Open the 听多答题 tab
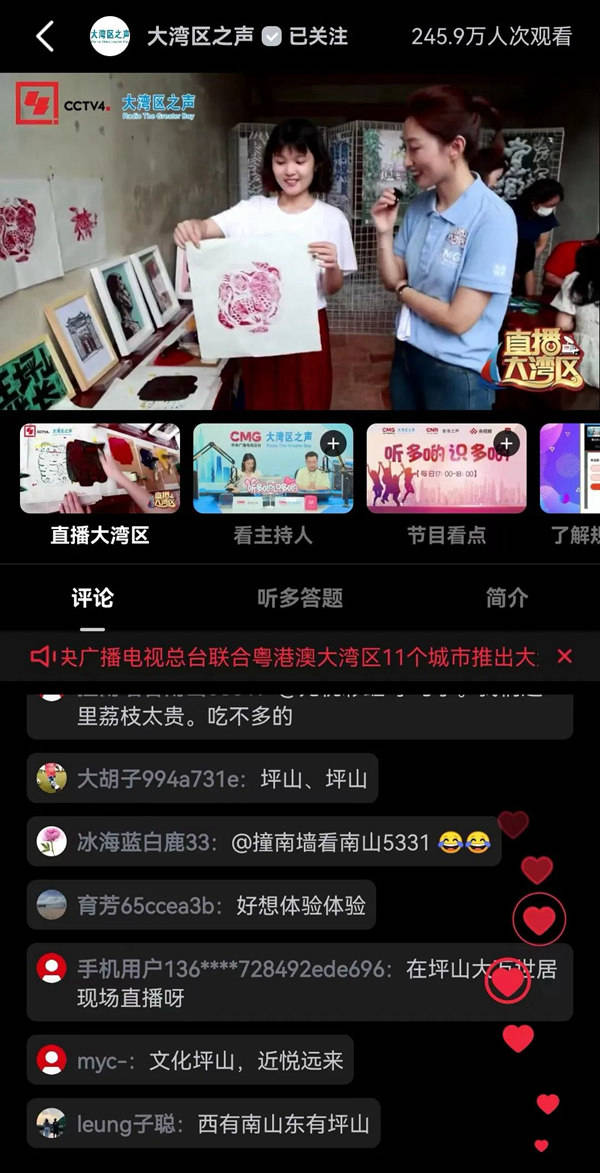Image resolution: width=600 pixels, height=1173 pixels. tap(300, 598)
